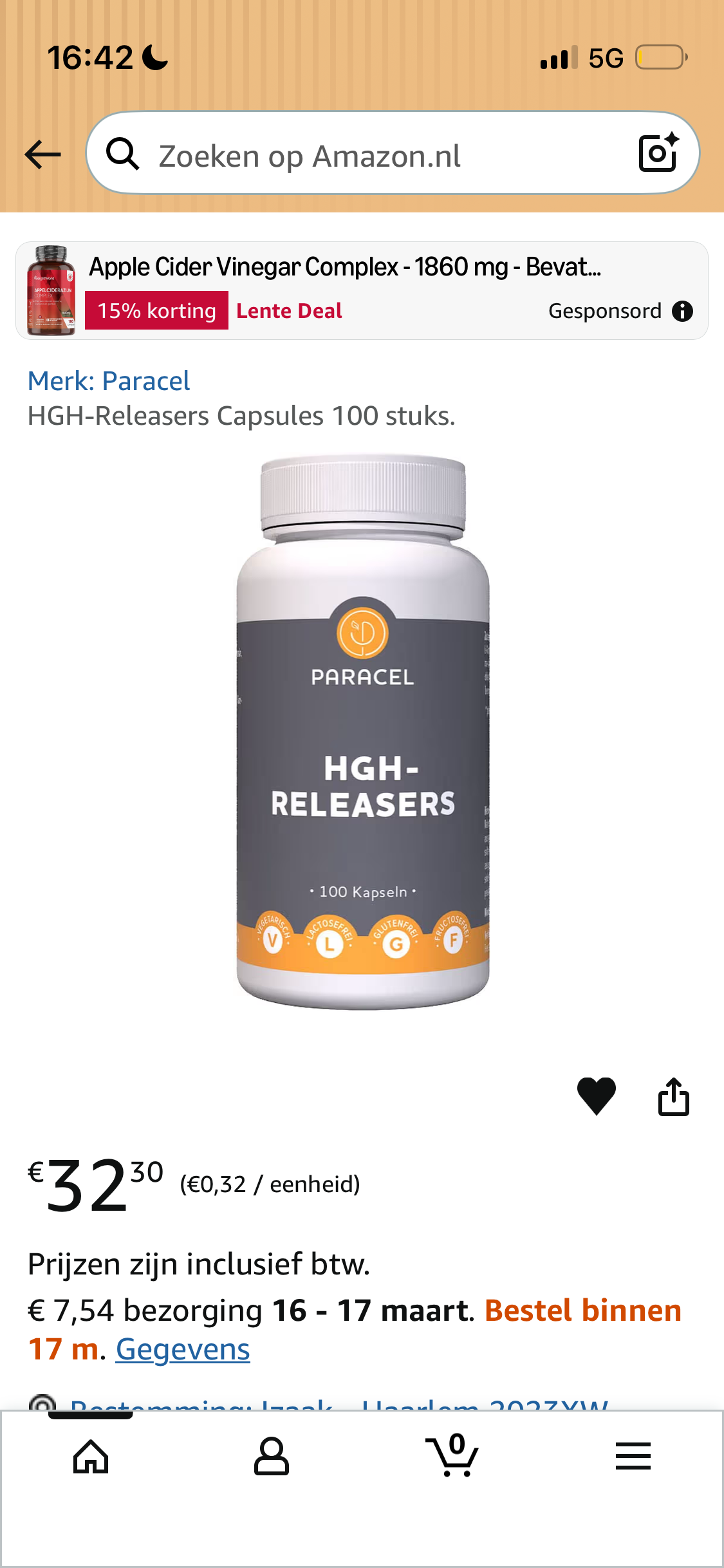This screenshot has width=724, height=1568.
Task: Open the Merk: Paracel brand link
Action: (109, 381)
